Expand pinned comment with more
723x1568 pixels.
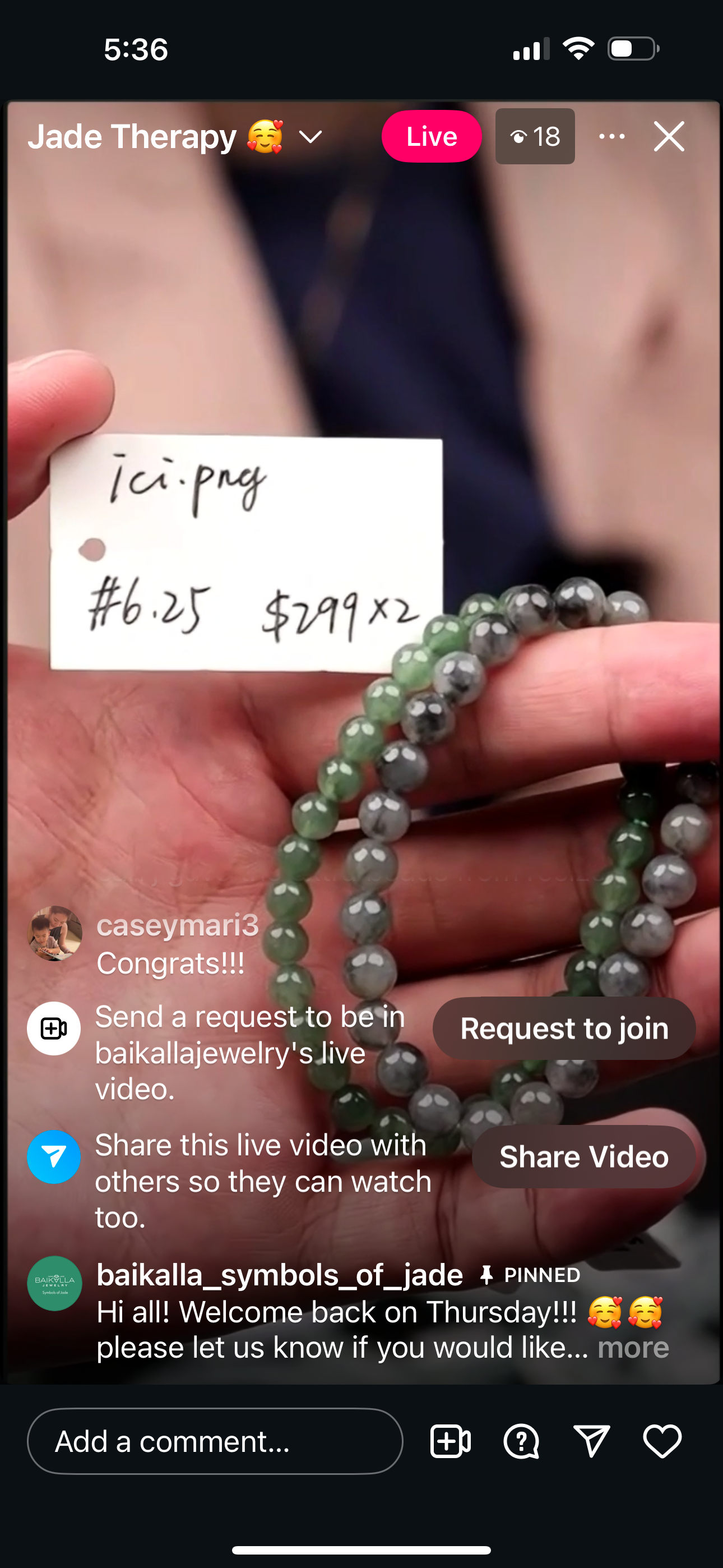(633, 1348)
